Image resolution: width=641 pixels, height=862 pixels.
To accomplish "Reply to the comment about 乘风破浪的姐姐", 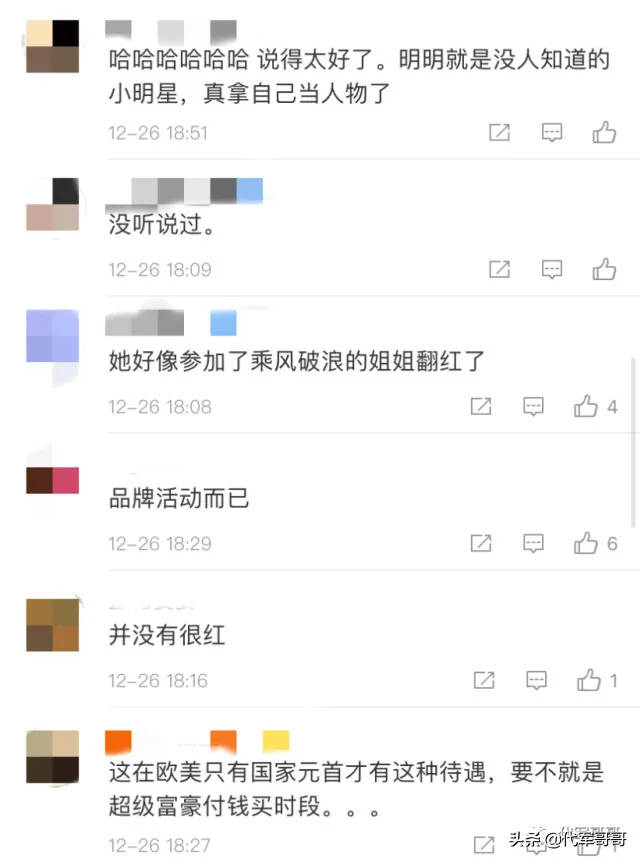I will coord(534,406).
